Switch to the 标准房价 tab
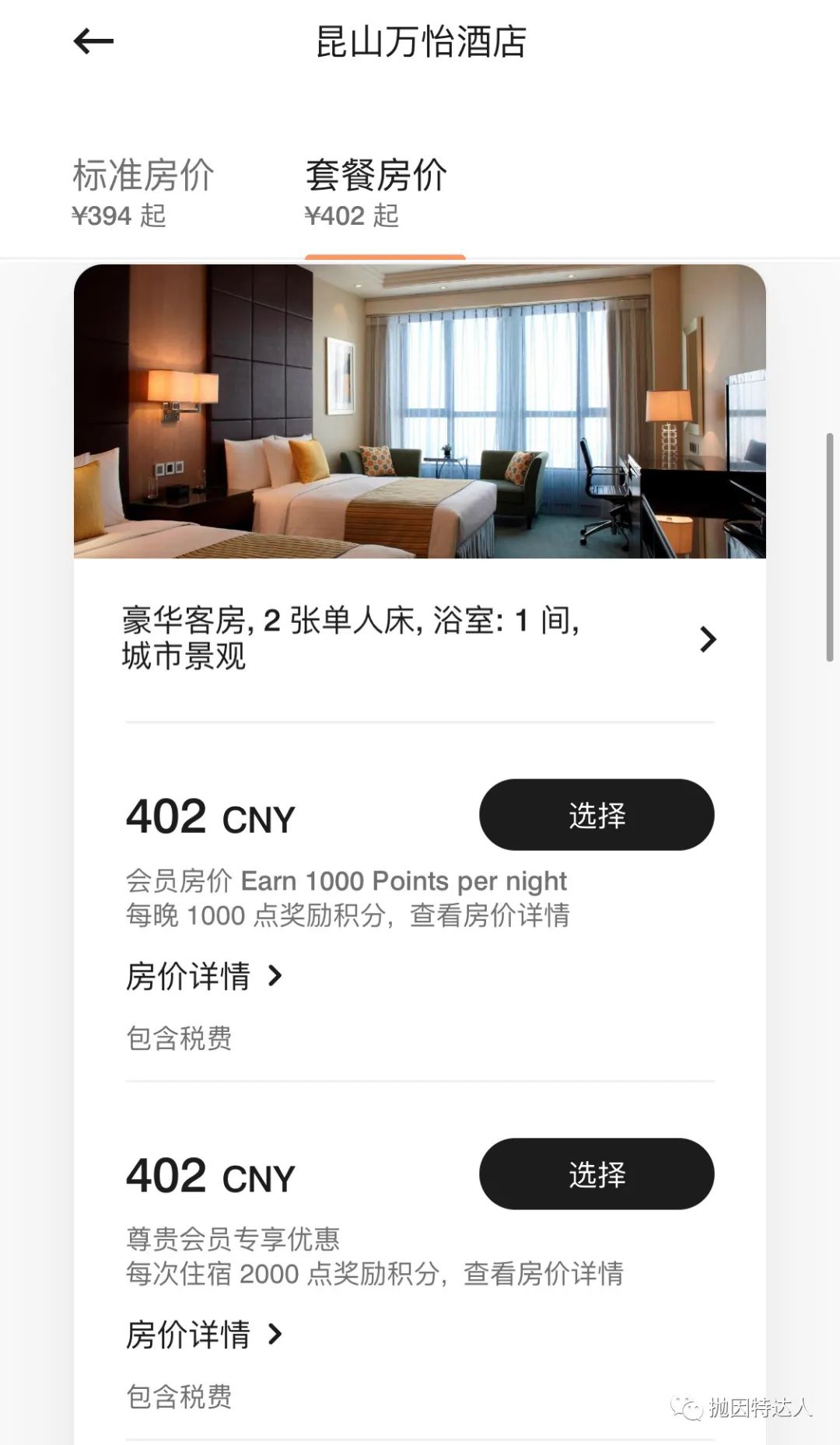840x1445 pixels. 143,191
